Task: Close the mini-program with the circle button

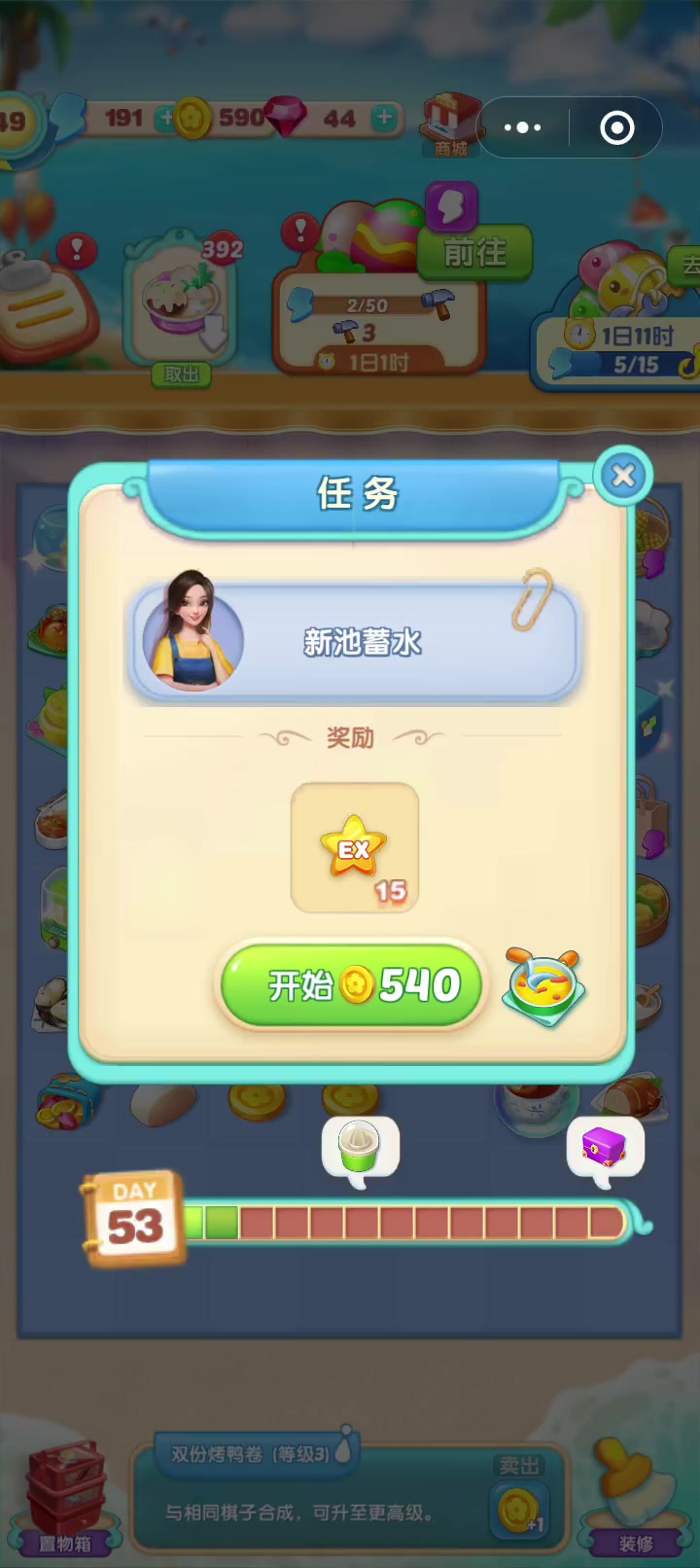Action: (617, 127)
